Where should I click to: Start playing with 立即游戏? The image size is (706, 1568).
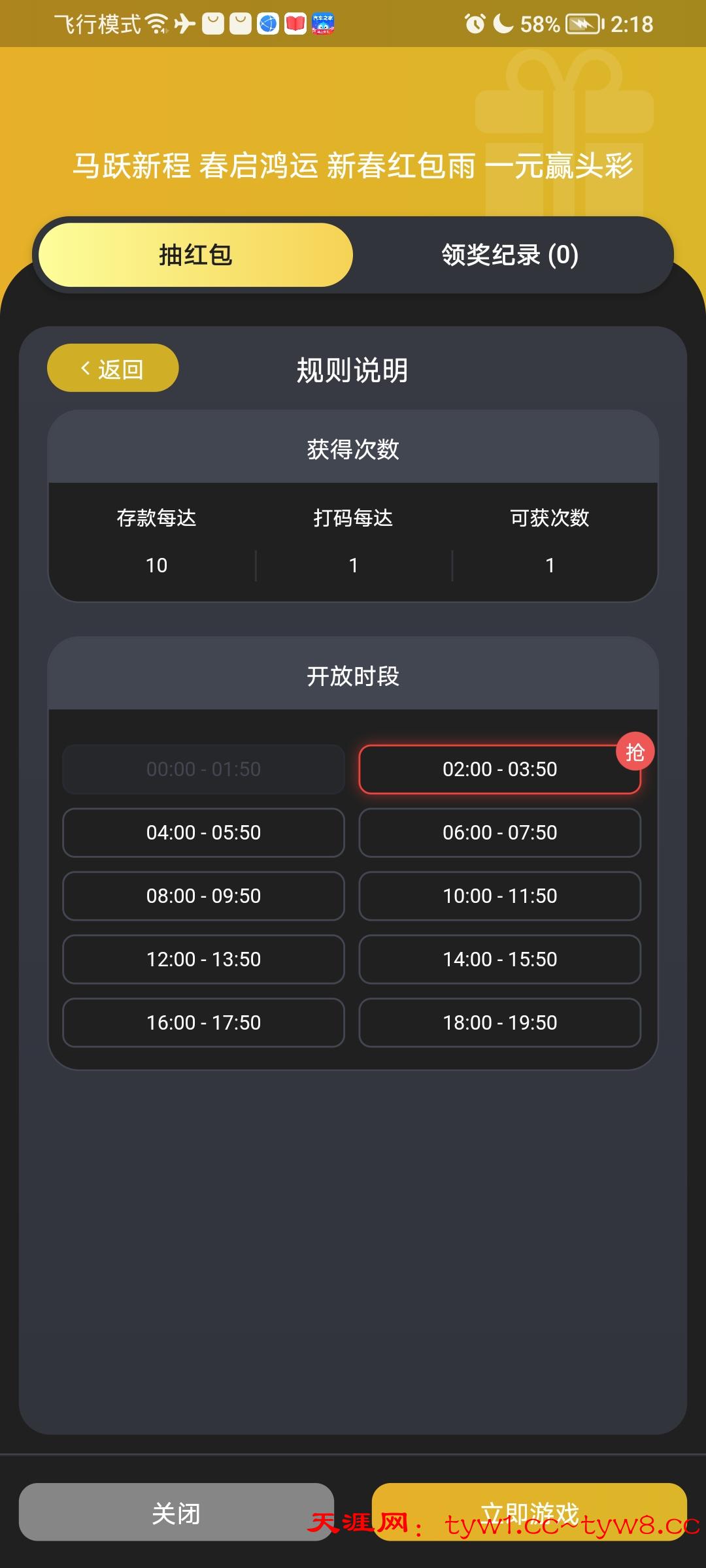point(529,1512)
